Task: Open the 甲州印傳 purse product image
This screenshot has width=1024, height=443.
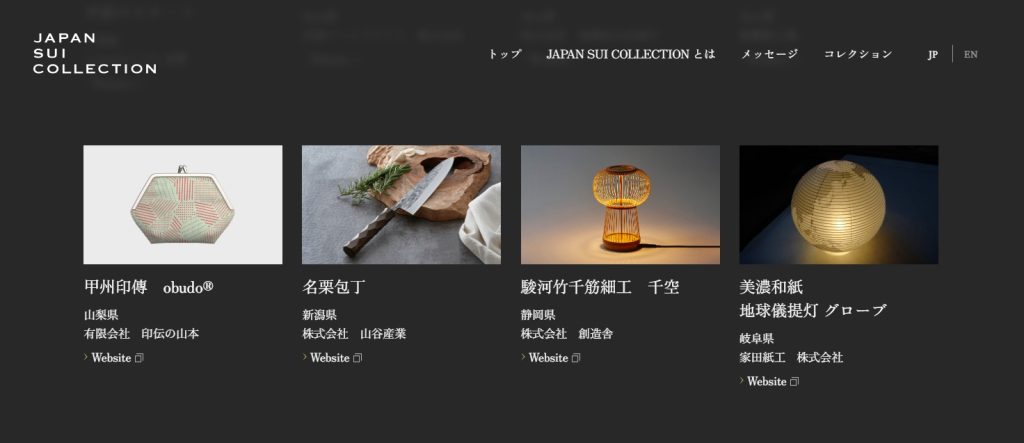Action: point(183,205)
